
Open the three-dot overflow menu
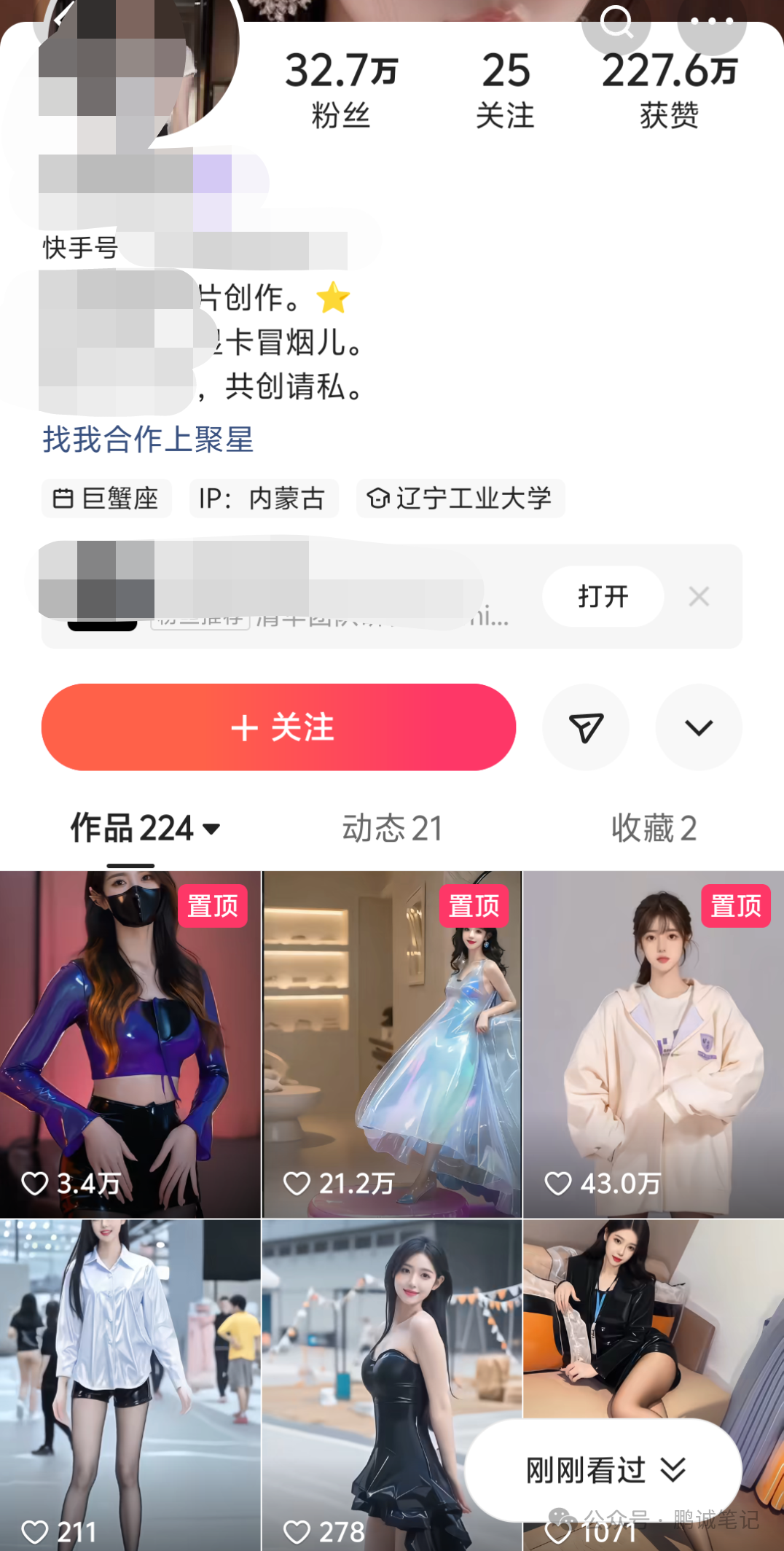(x=711, y=21)
